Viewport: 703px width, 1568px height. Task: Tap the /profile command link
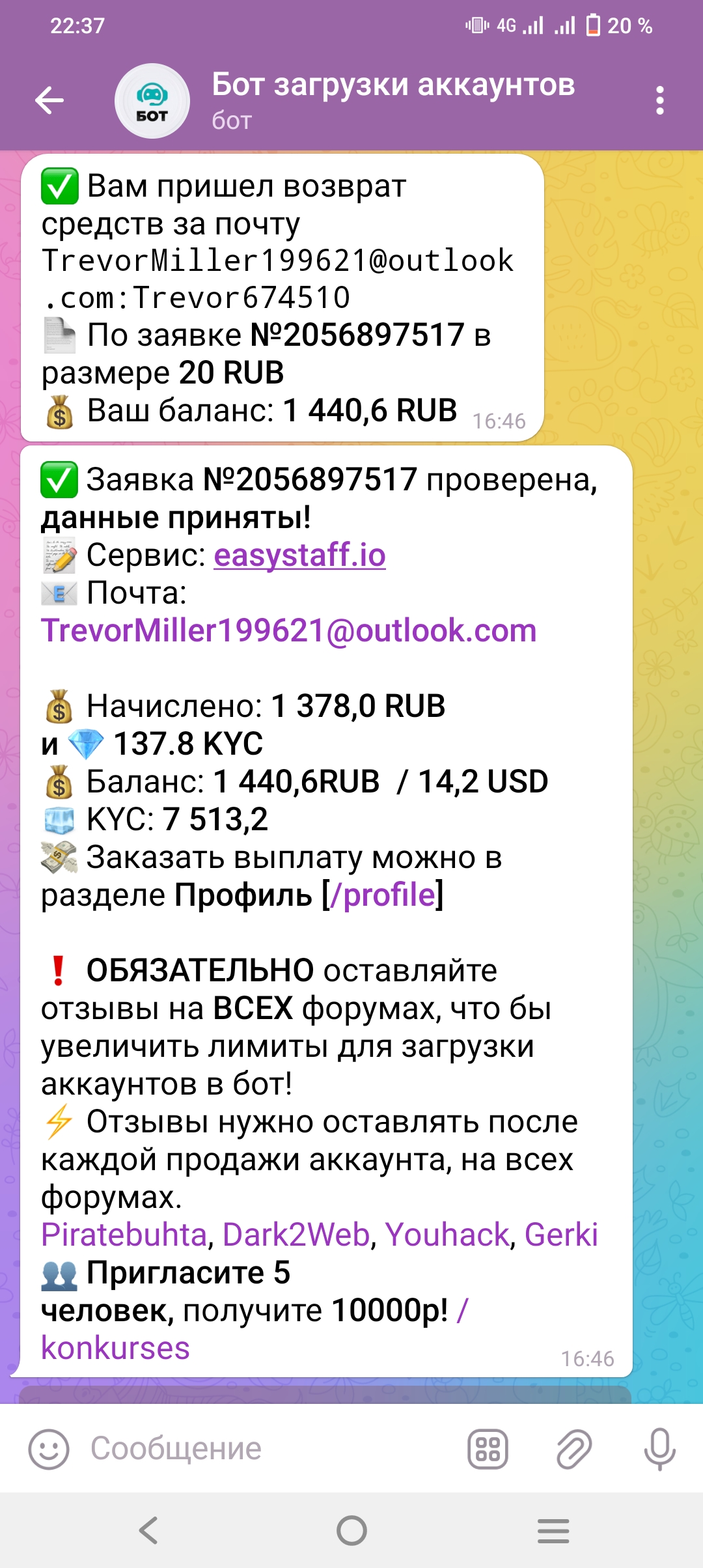tap(383, 895)
